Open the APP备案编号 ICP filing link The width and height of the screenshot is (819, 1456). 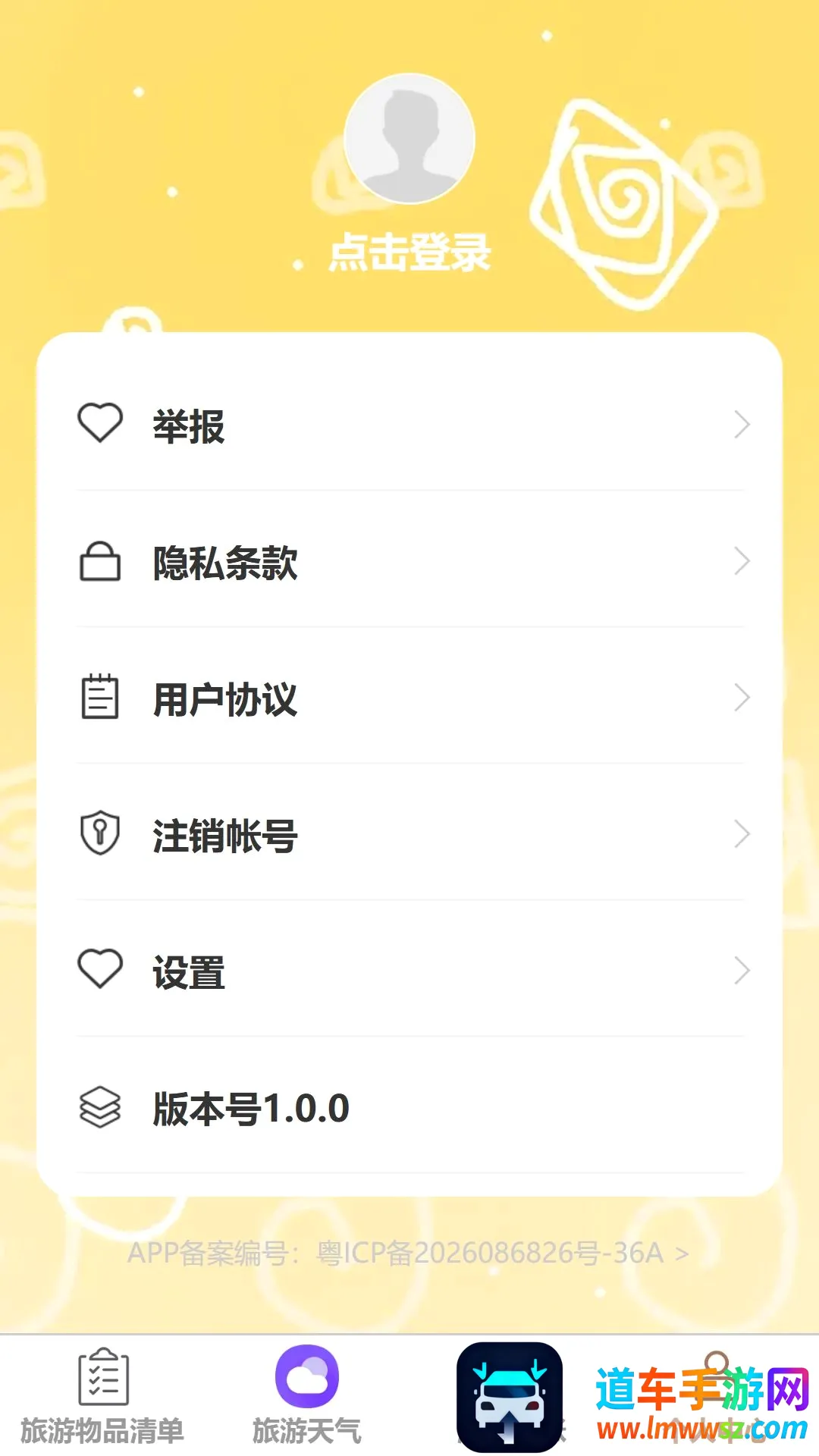[x=409, y=1253]
